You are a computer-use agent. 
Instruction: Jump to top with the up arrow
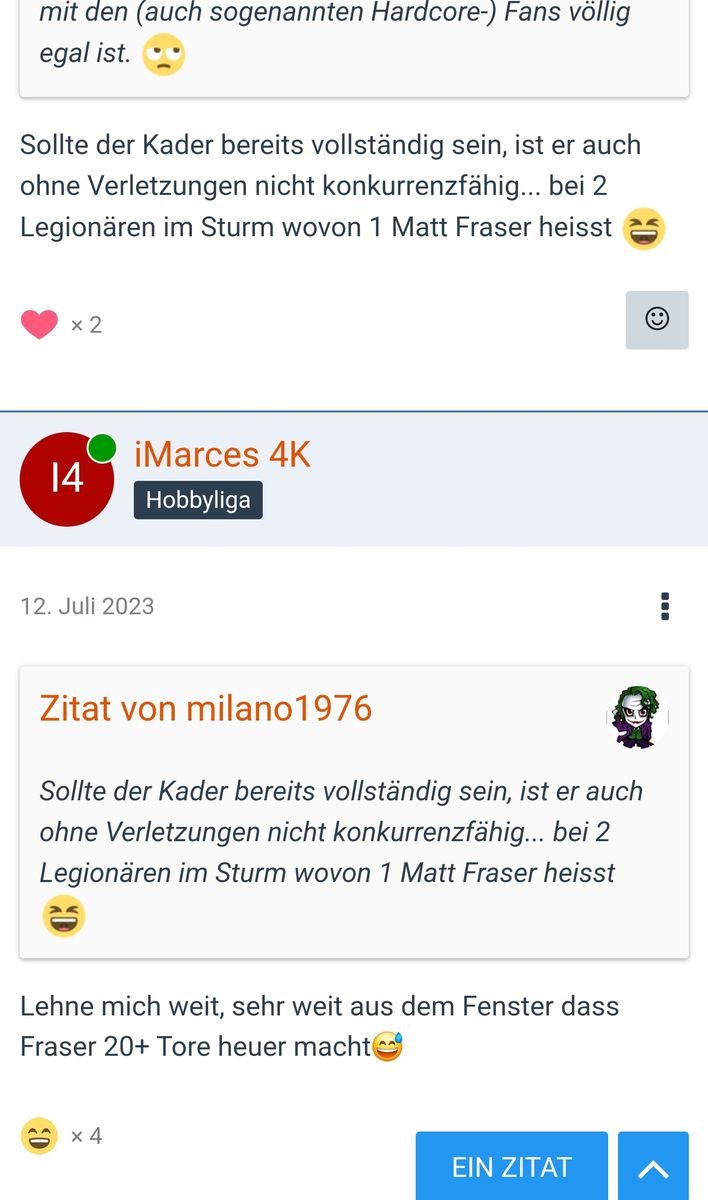coord(653,1167)
